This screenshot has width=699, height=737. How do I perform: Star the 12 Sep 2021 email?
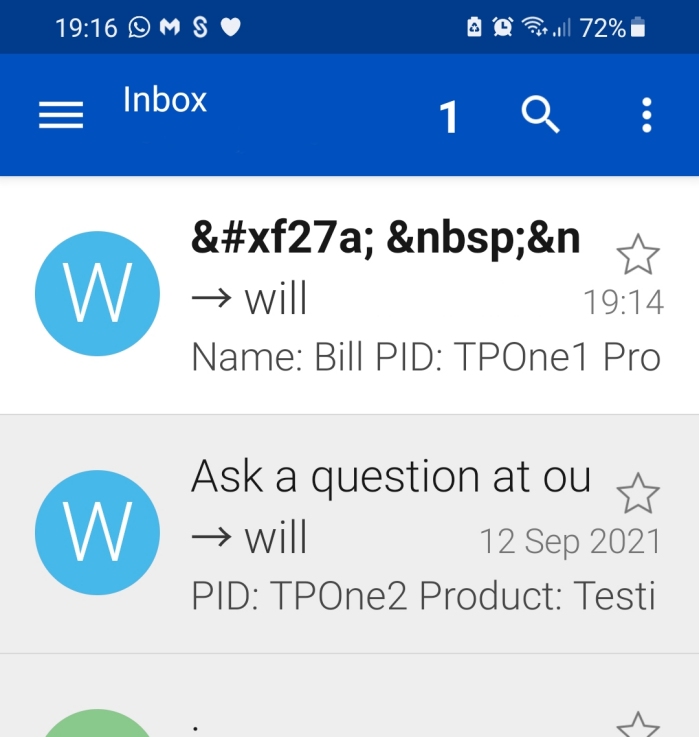[x=637, y=494]
